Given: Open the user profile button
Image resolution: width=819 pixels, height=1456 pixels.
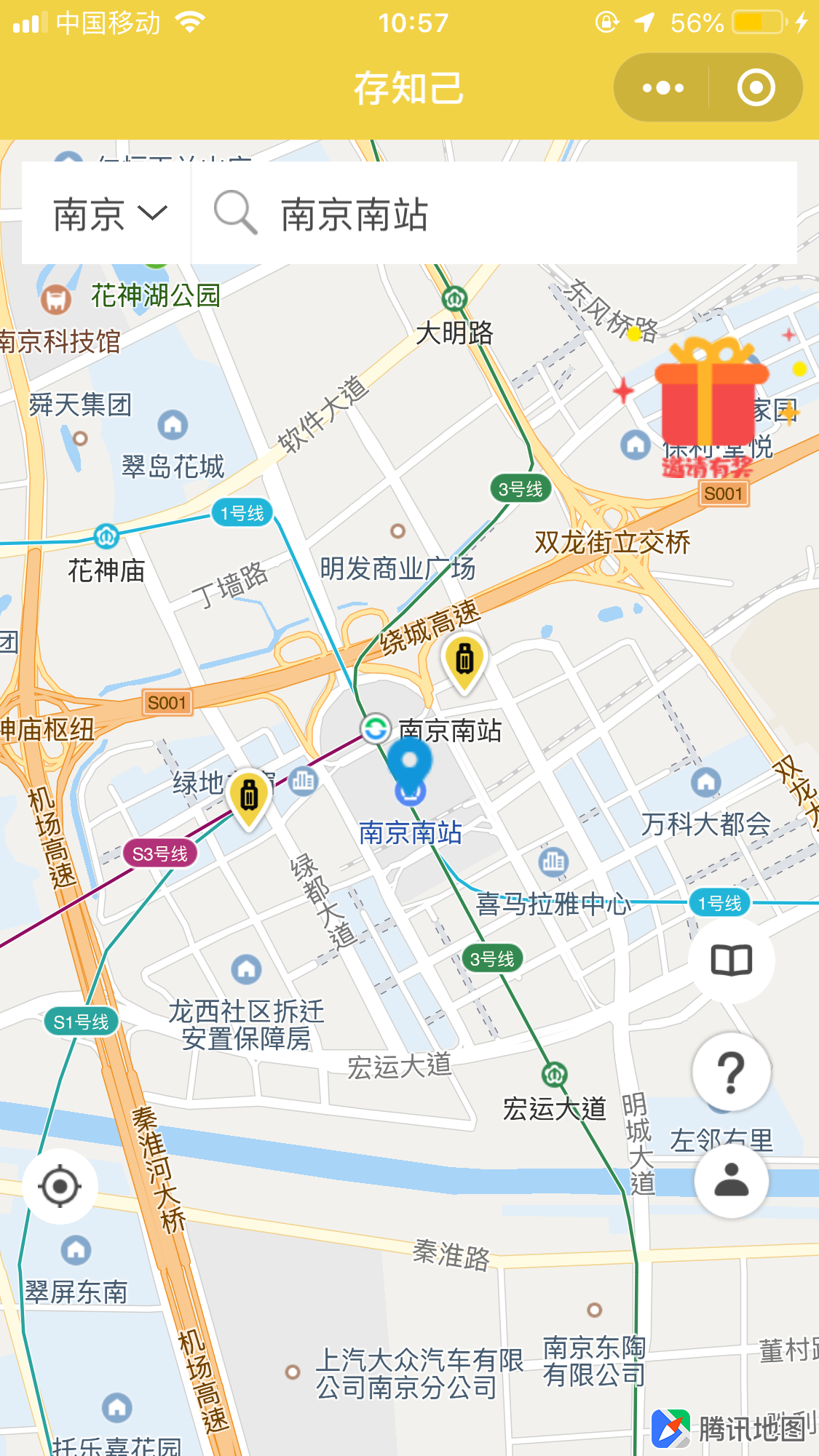Looking at the screenshot, I should [731, 1180].
